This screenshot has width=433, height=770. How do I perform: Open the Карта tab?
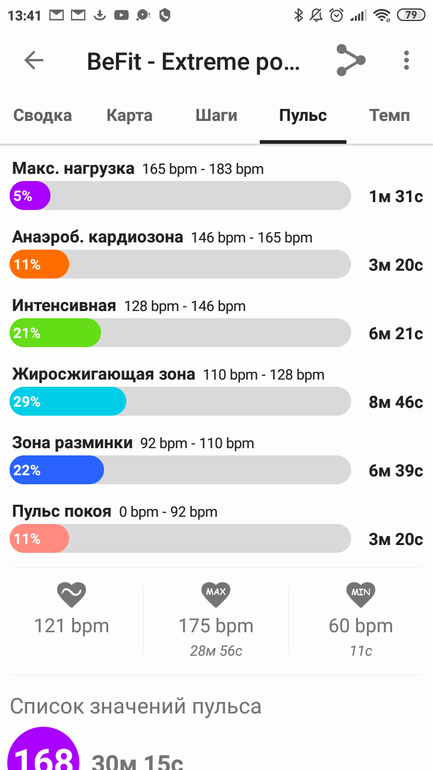130,116
